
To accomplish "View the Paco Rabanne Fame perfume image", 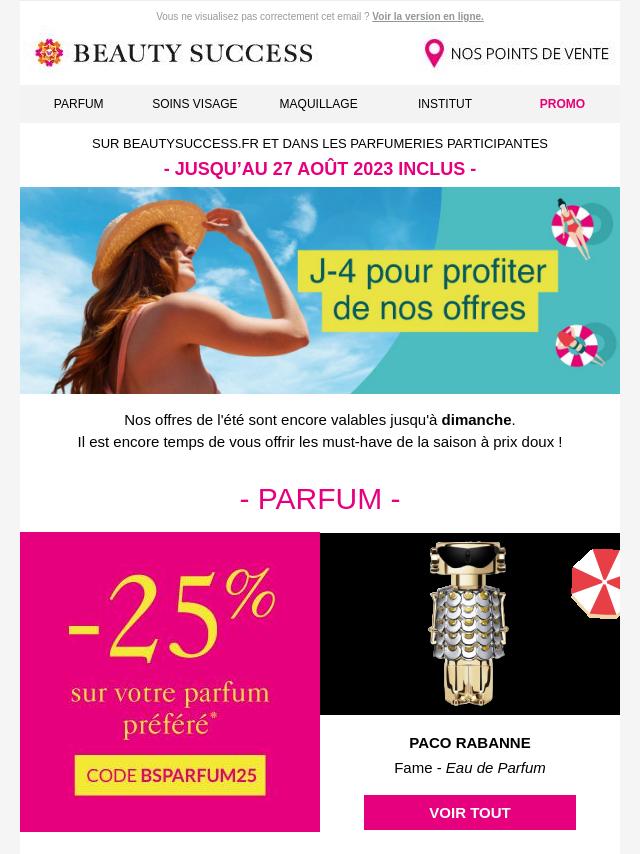I will click(x=469, y=624).
